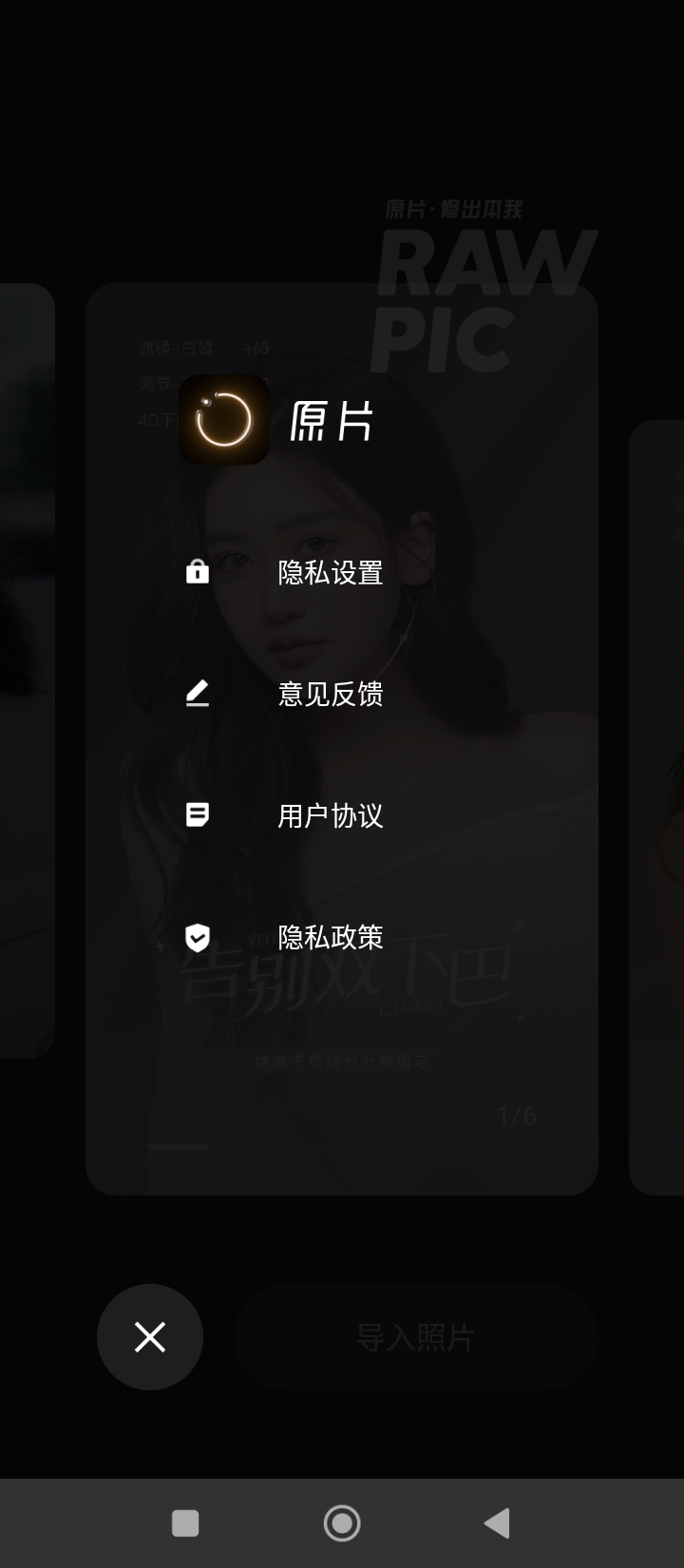Close the menu overlay with X button
Image resolution: width=684 pixels, height=1568 pixels.
click(x=150, y=1337)
